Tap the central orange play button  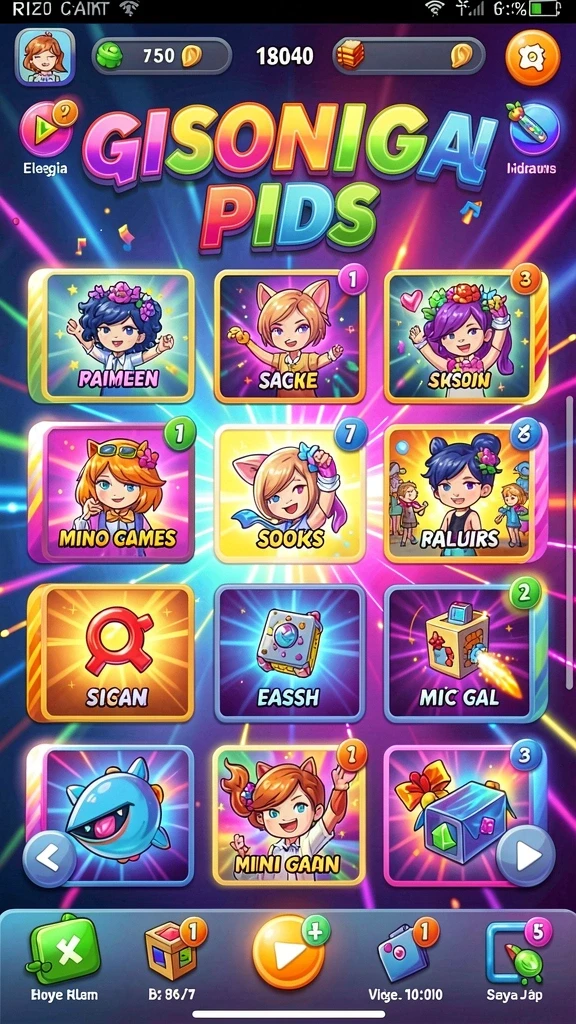tap(288, 953)
